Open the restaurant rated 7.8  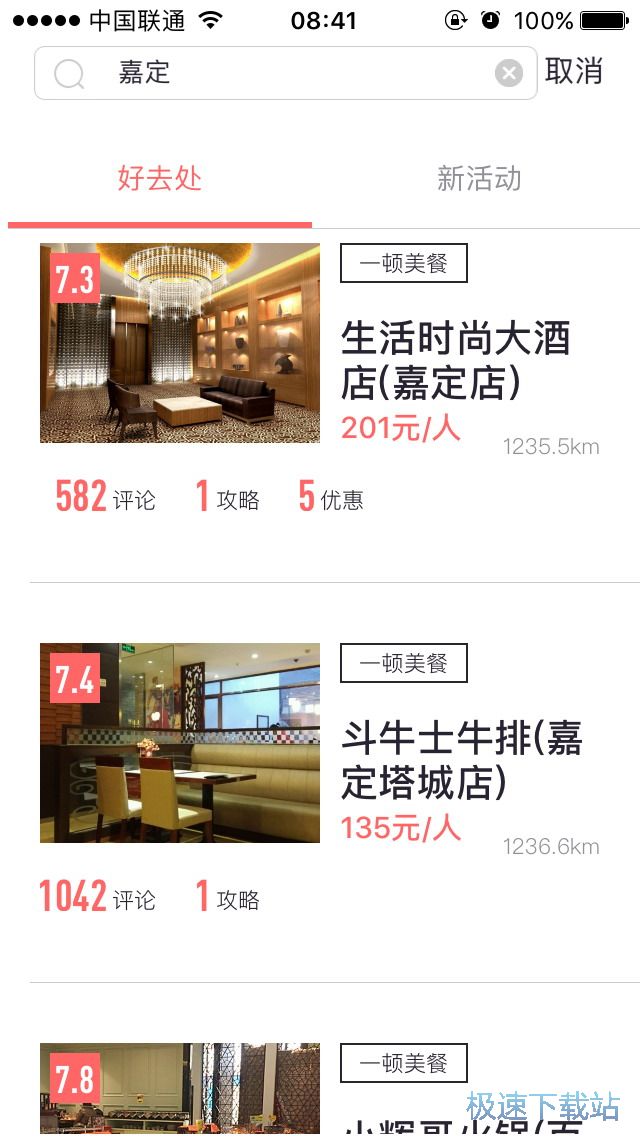180,1088
